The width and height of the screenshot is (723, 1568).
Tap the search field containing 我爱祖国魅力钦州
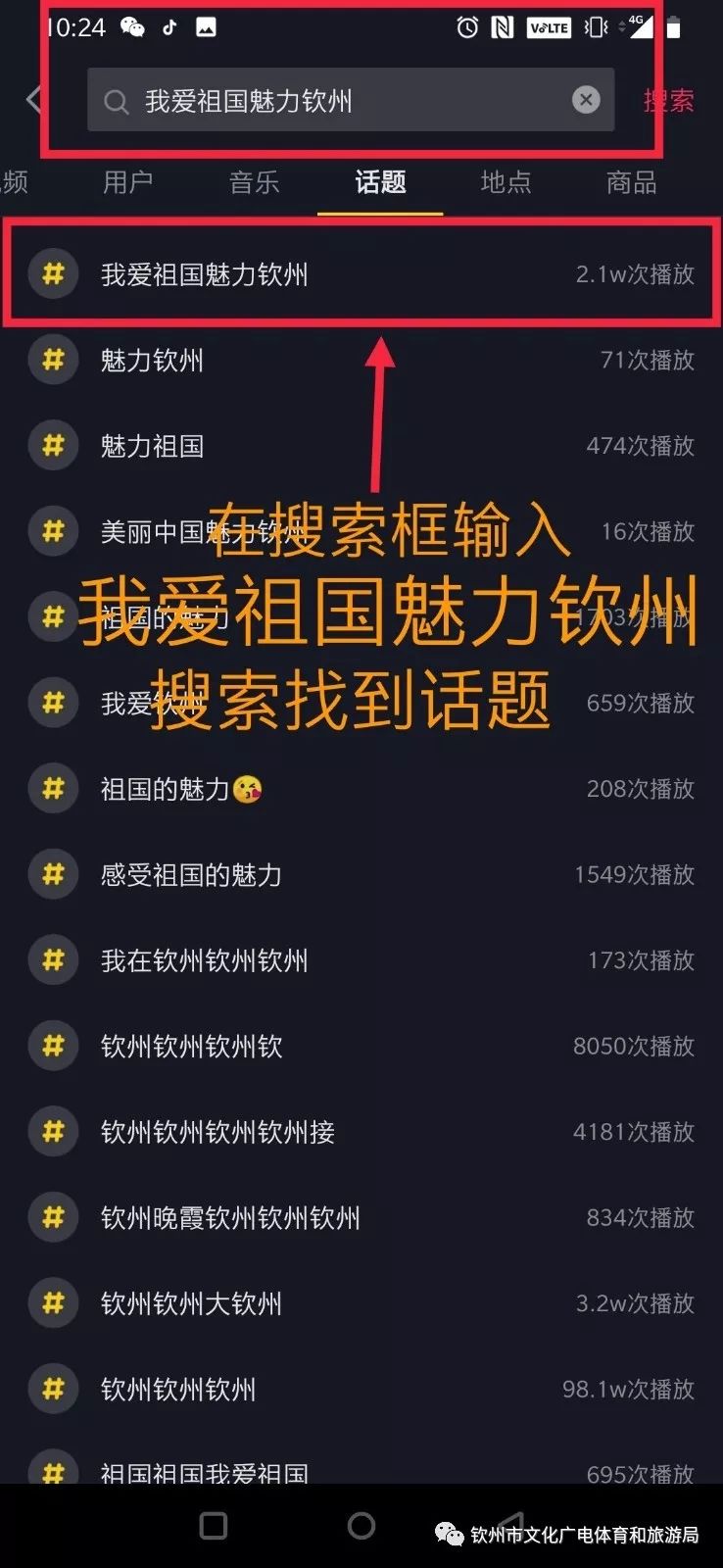(x=333, y=100)
